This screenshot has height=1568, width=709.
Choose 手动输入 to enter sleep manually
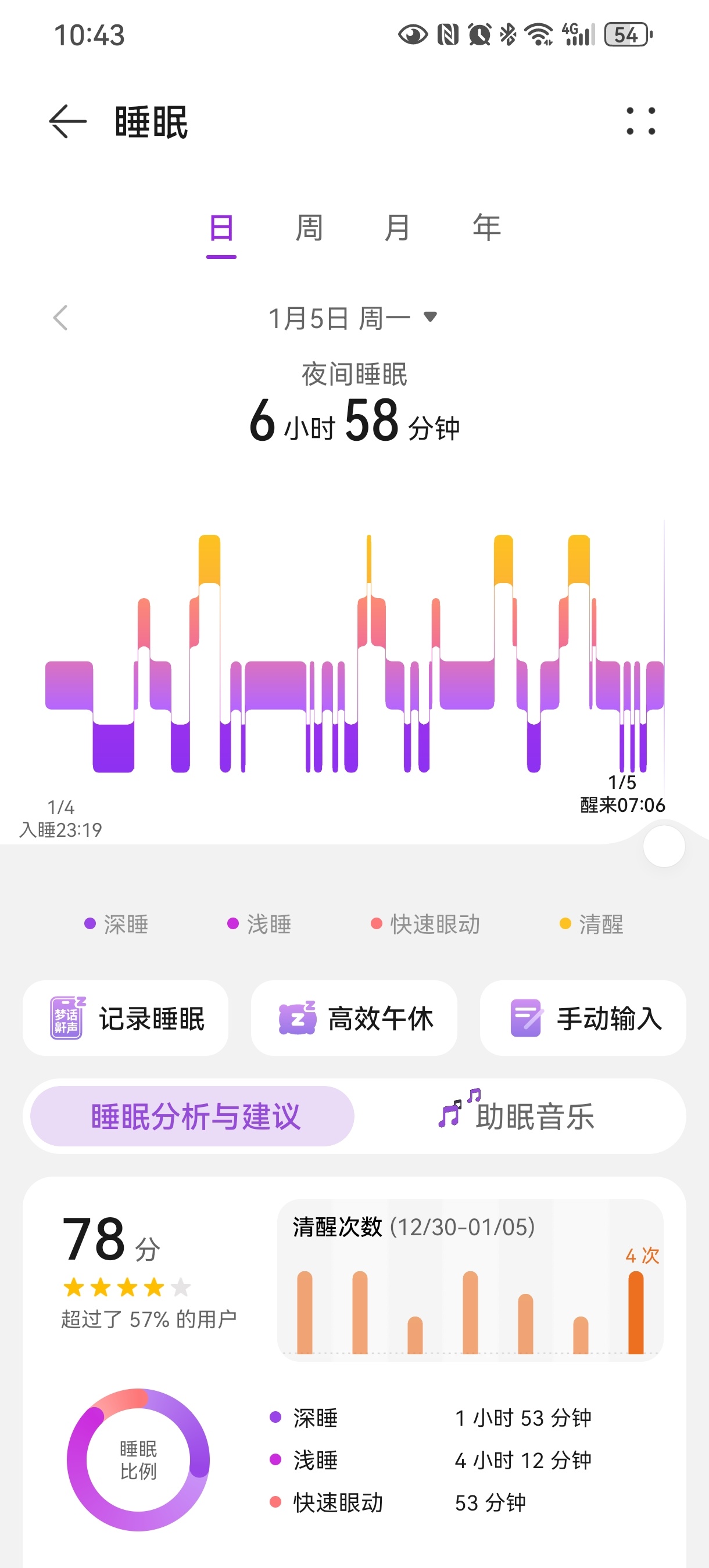pyautogui.click(x=583, y=1017)
